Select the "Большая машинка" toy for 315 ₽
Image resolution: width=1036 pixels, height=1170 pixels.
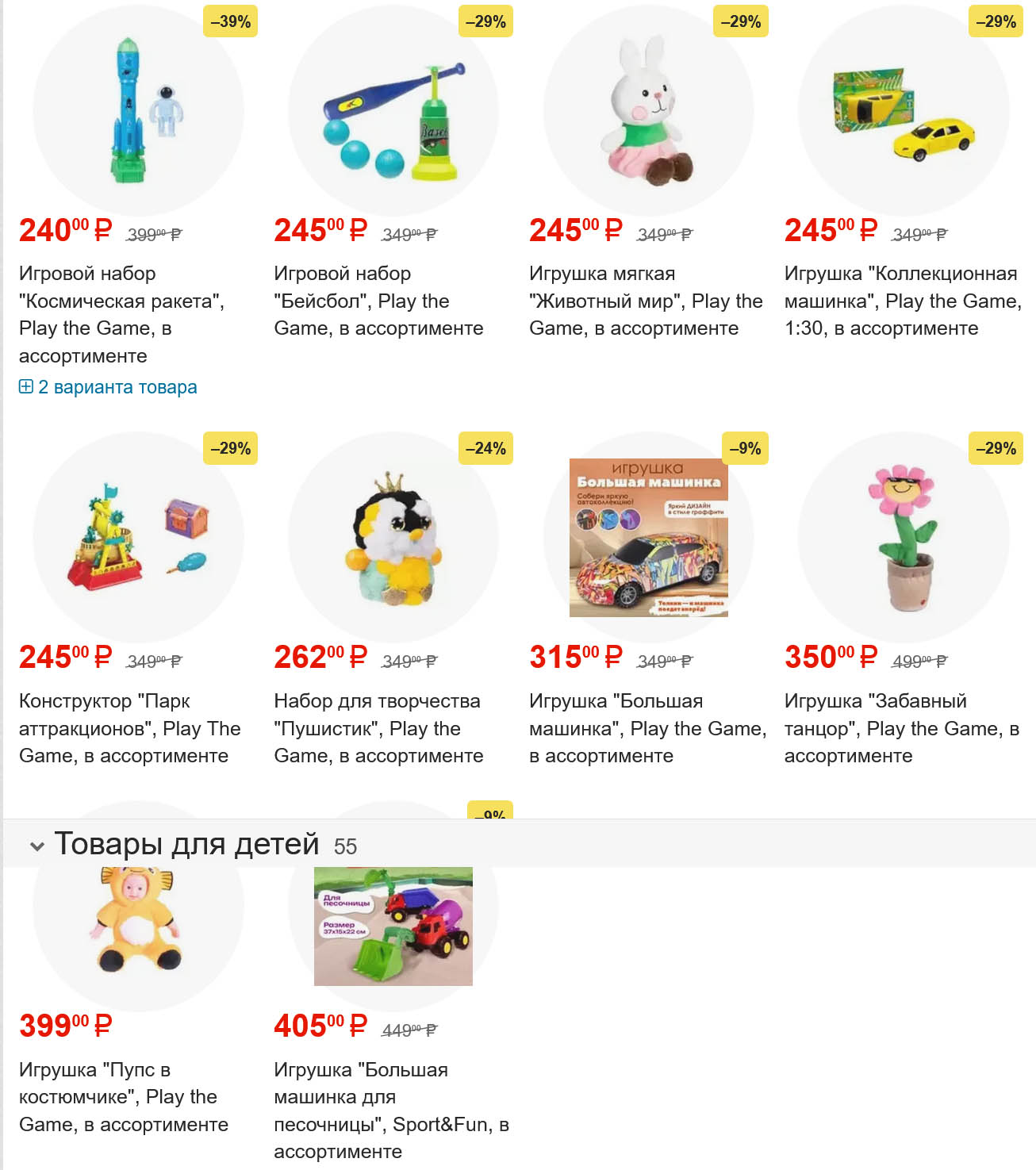pyautogui.click(x=647, y=728)
